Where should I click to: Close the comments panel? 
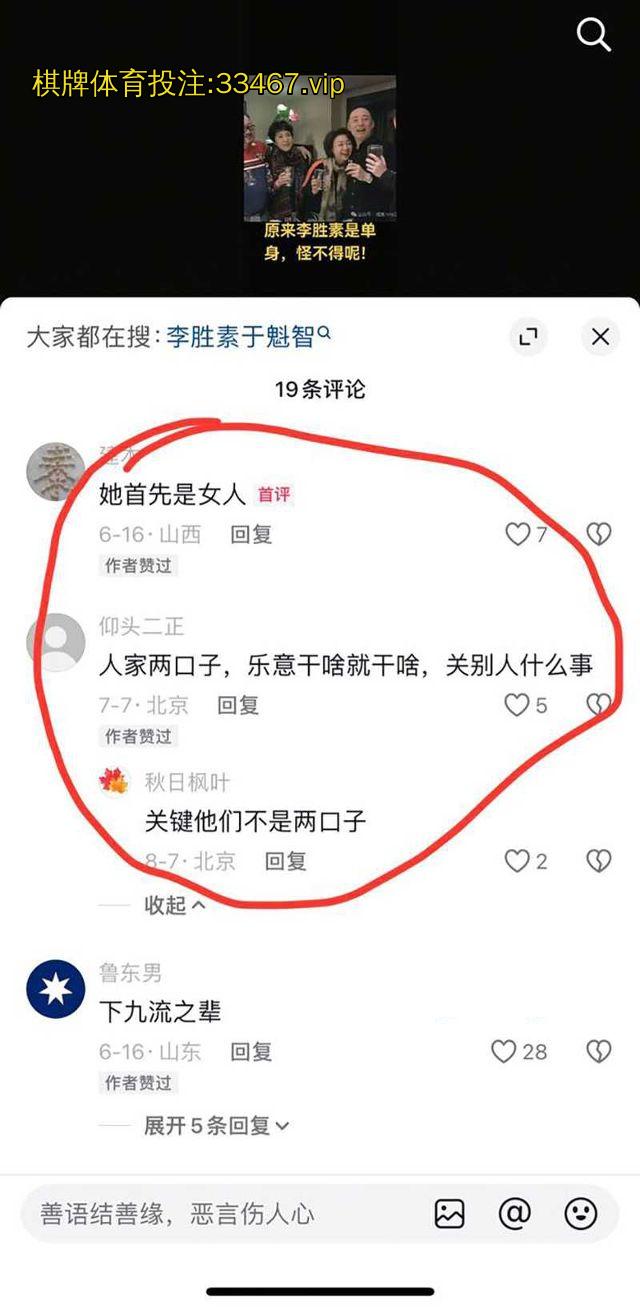[x=600, y=337]
